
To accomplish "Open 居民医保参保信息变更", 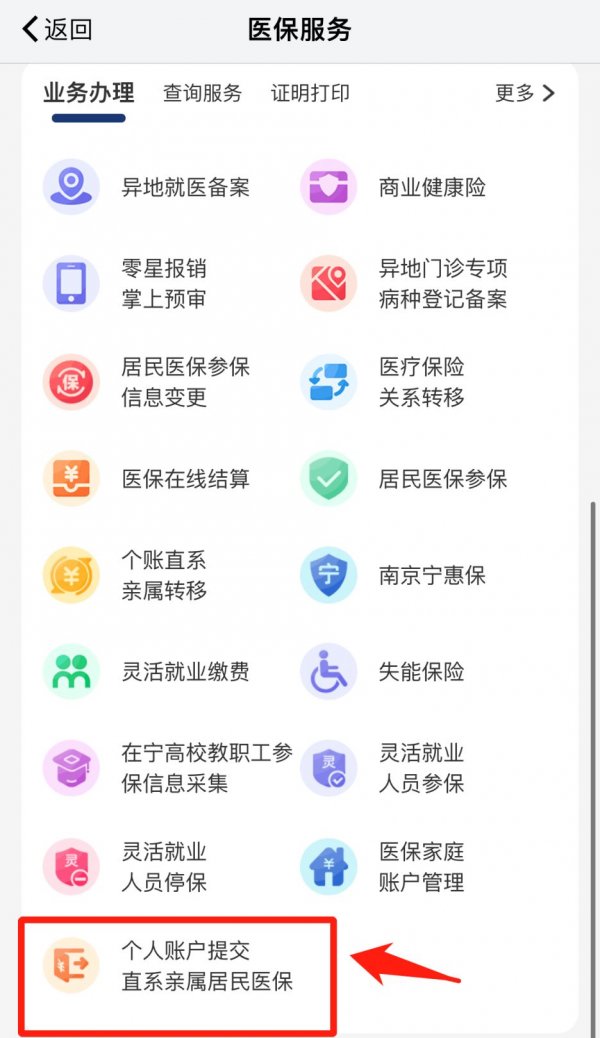I will 146,382.
